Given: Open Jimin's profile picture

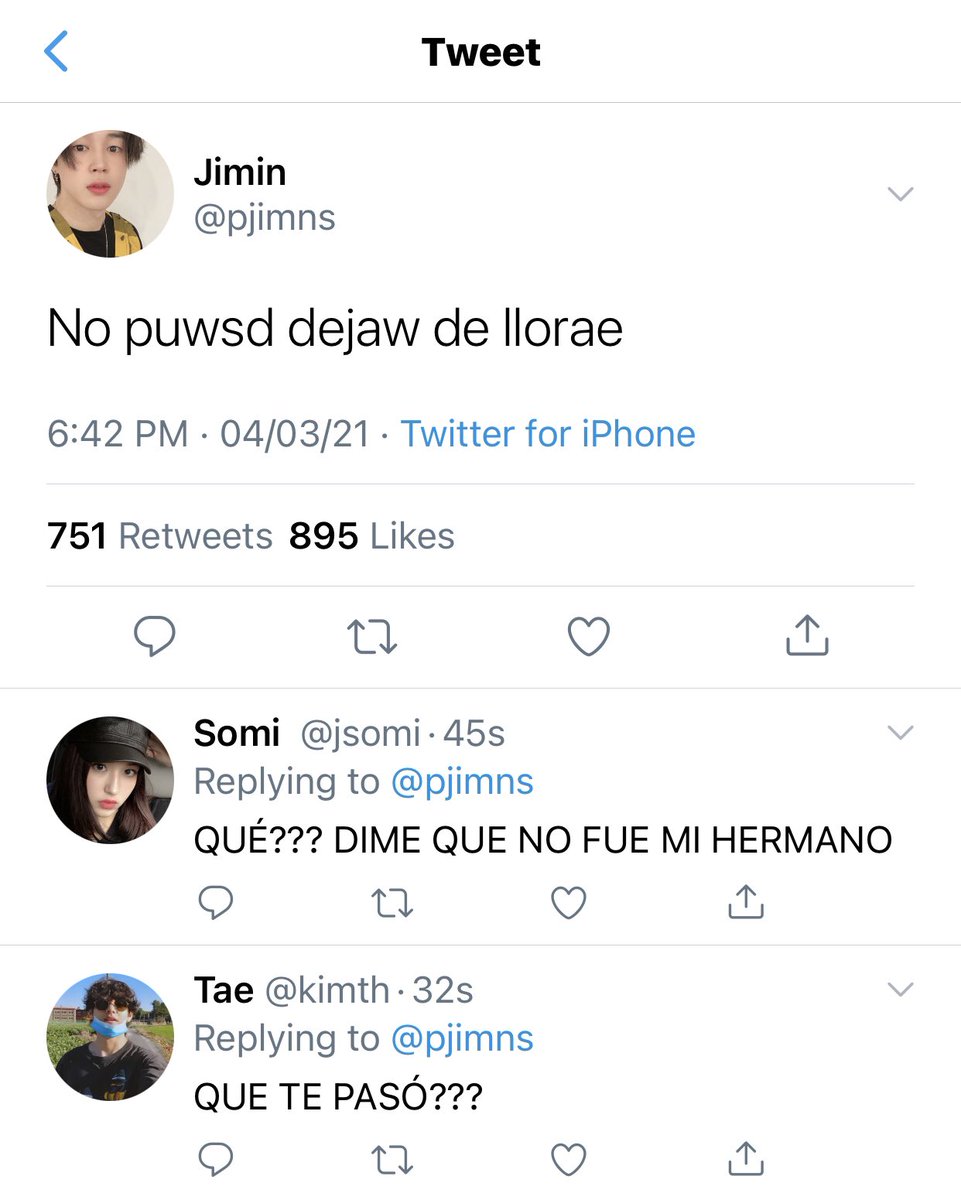Looking at the screenshot, I should click(x=110, y=194).
